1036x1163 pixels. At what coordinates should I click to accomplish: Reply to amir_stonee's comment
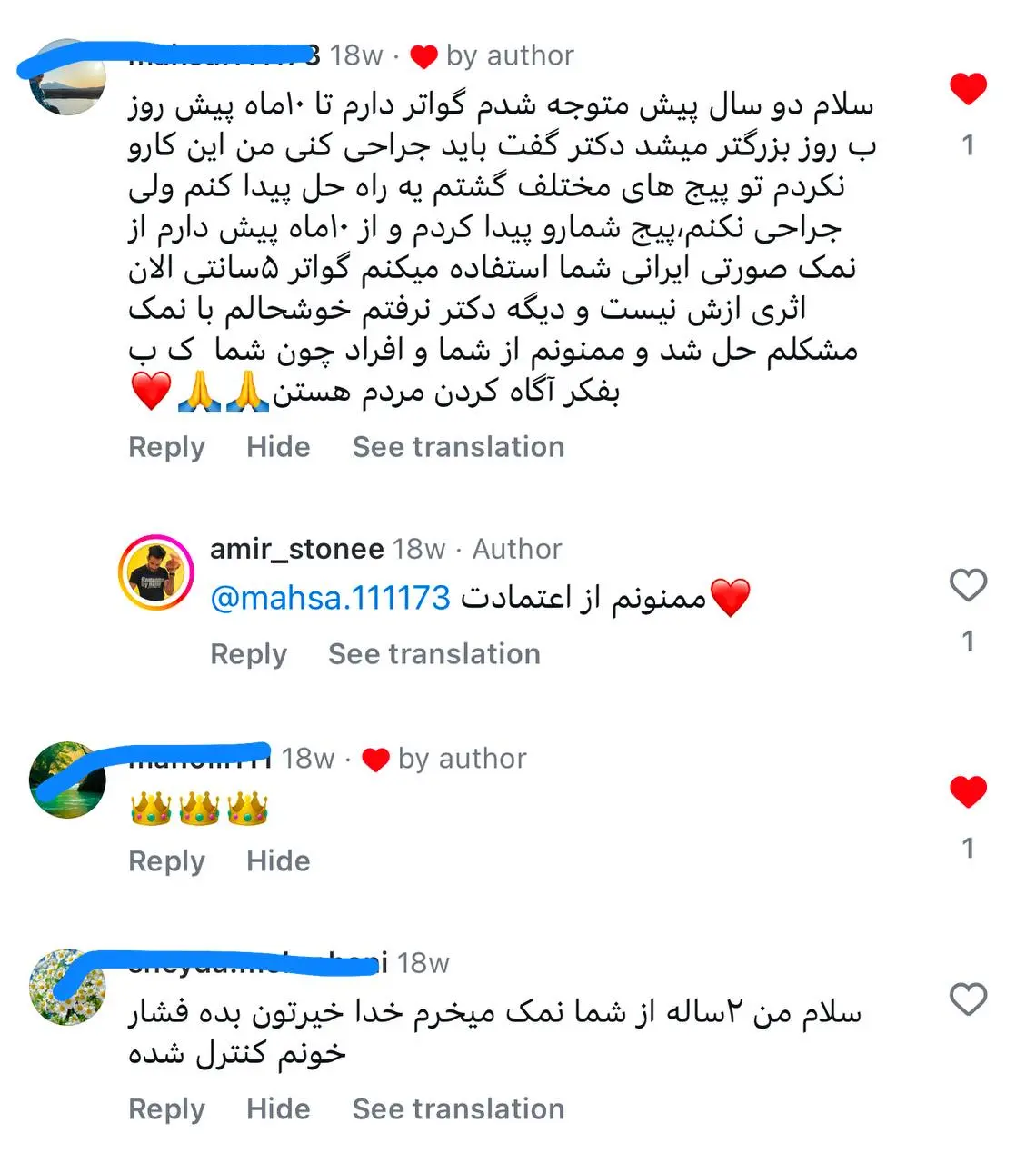[248, 654]
